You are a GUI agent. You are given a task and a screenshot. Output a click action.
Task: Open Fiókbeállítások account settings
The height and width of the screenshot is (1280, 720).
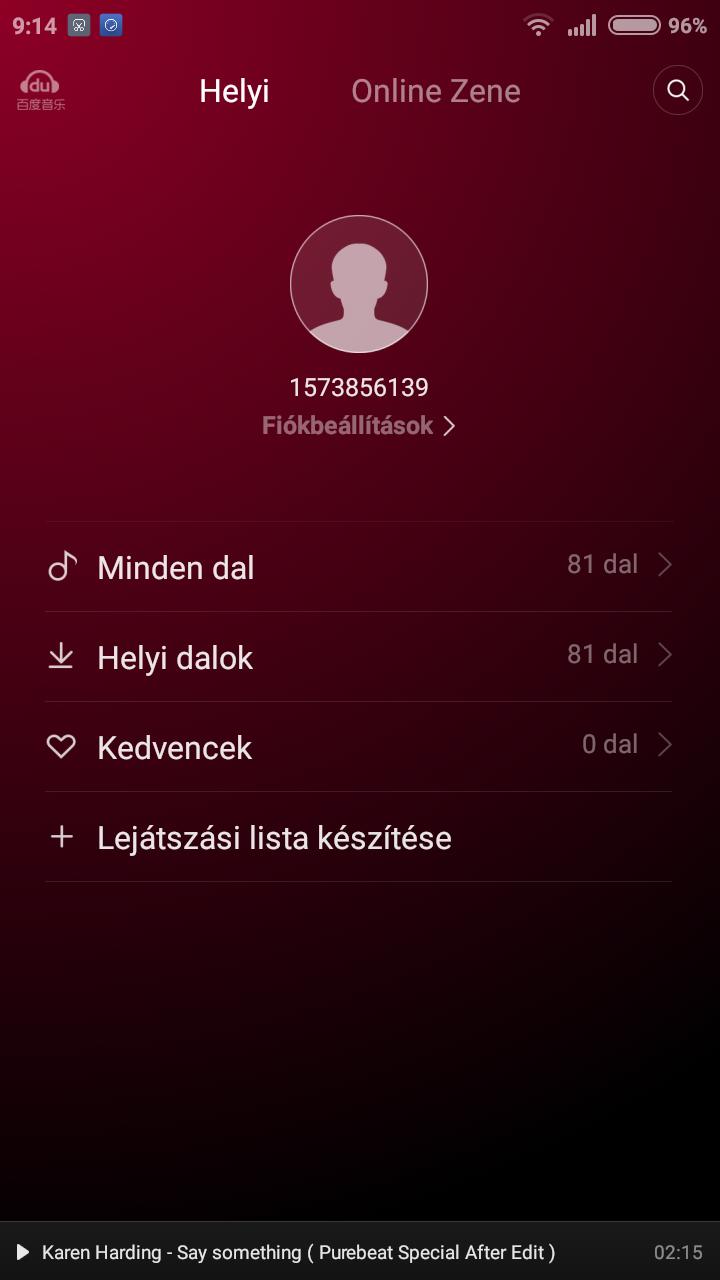358,426
